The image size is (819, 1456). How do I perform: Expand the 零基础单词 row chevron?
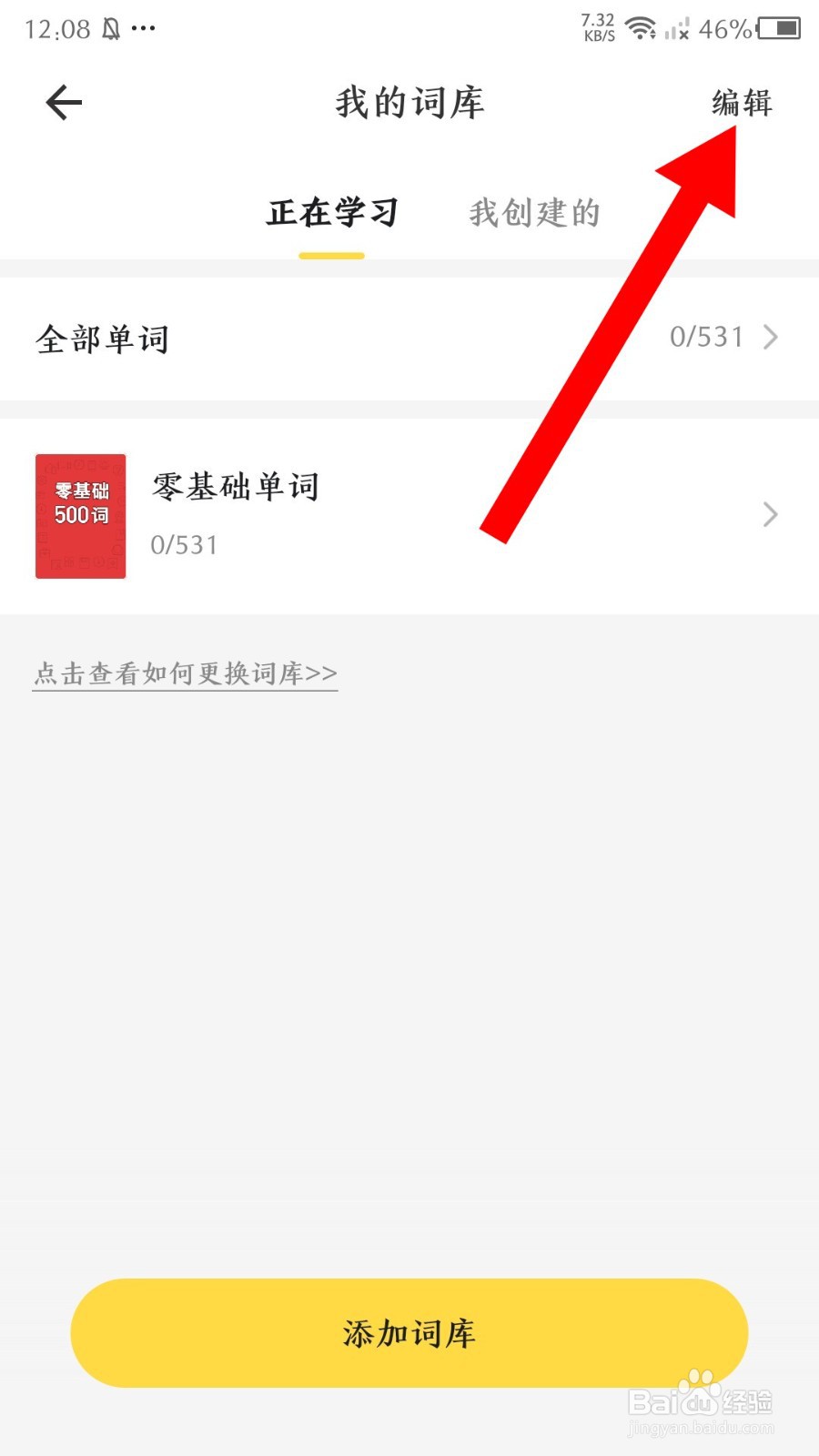pyautogui.click(x=769, y=515)
